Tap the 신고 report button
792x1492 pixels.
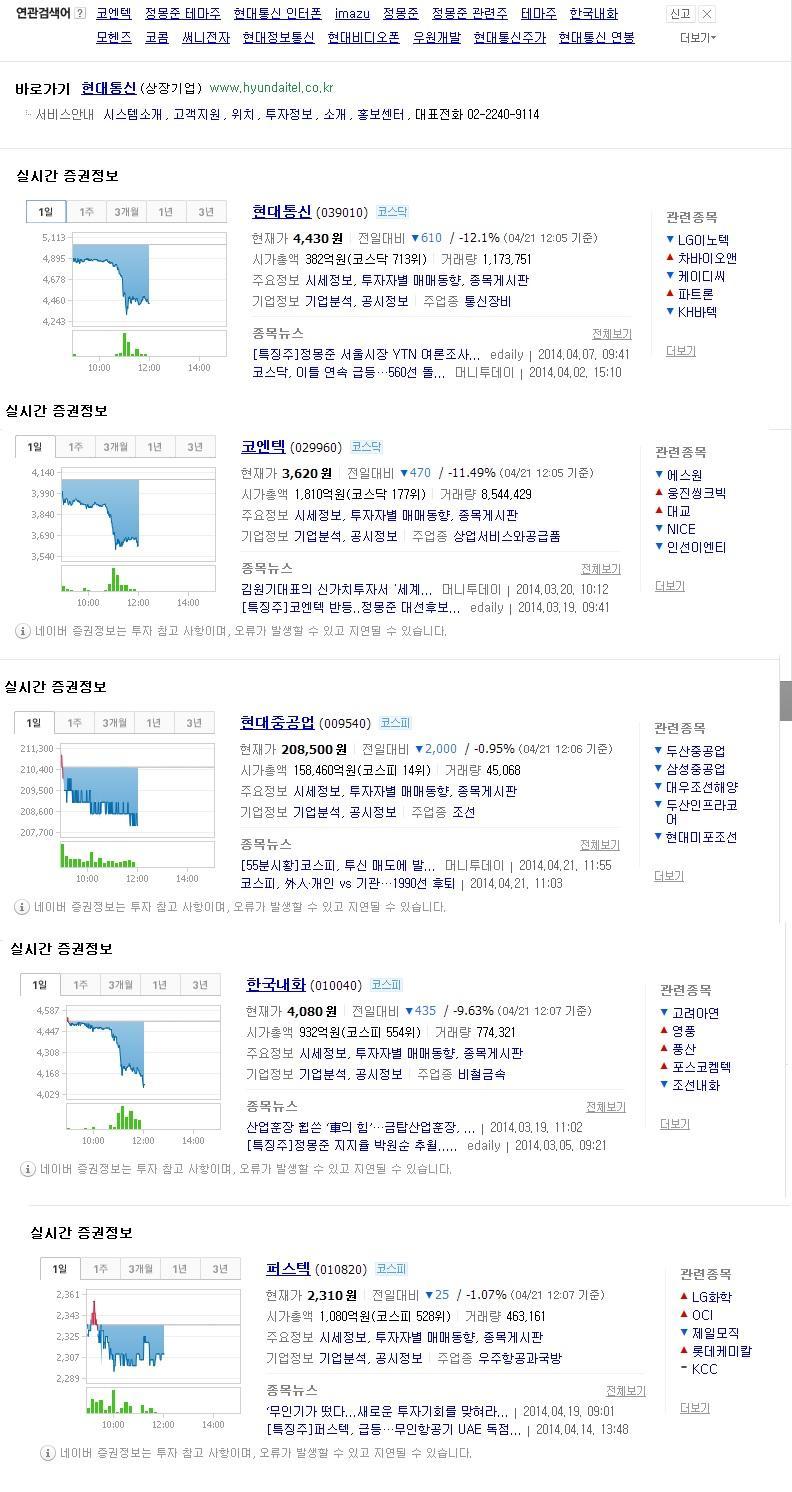tap(680, 14)
